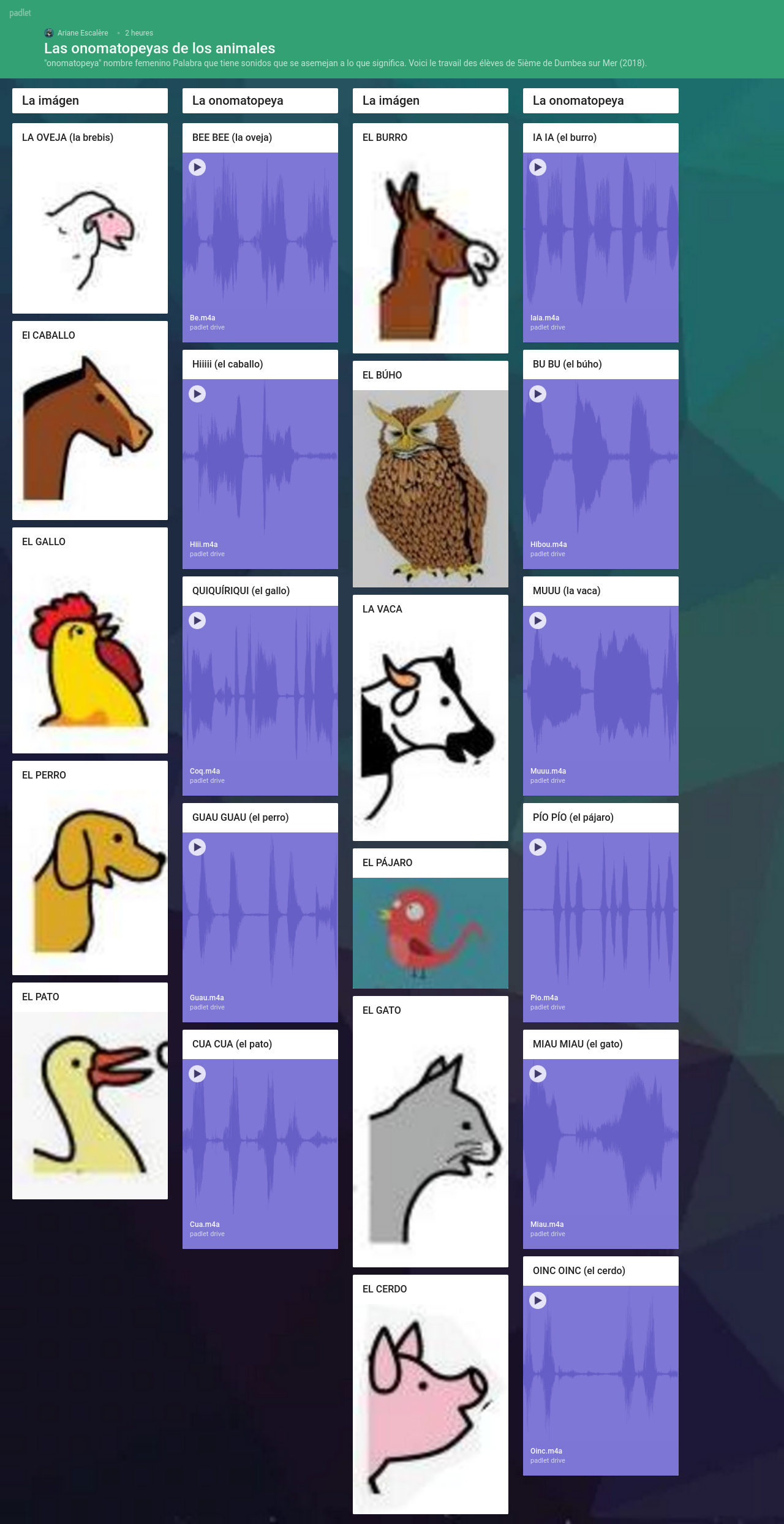Play the PÍO PÍO (el pájaro) audio
Image resolution: width=784 pixels, height=1524 pixels.
pos(538,847)
